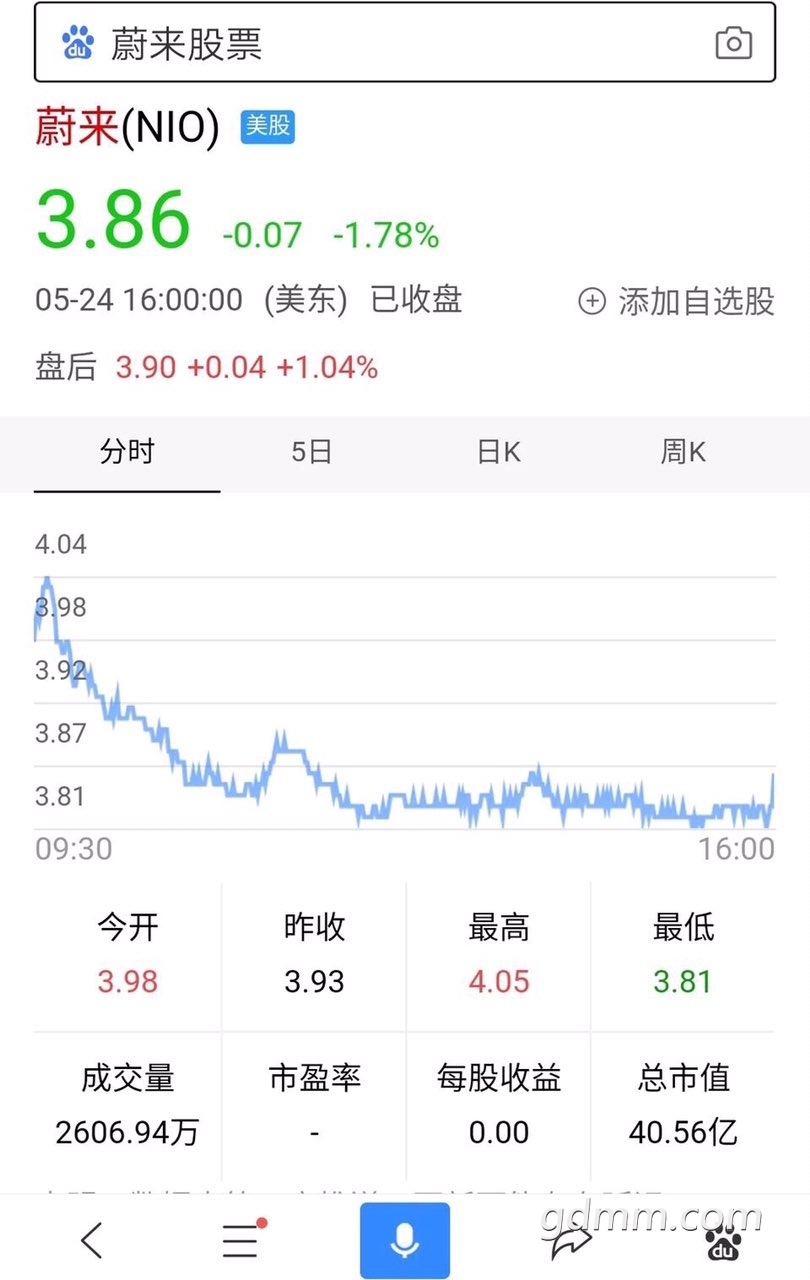Add NIO to watchlist via 添加自选股
Viewport: 810px width, 1280px height.
click(x=677, y=301)
